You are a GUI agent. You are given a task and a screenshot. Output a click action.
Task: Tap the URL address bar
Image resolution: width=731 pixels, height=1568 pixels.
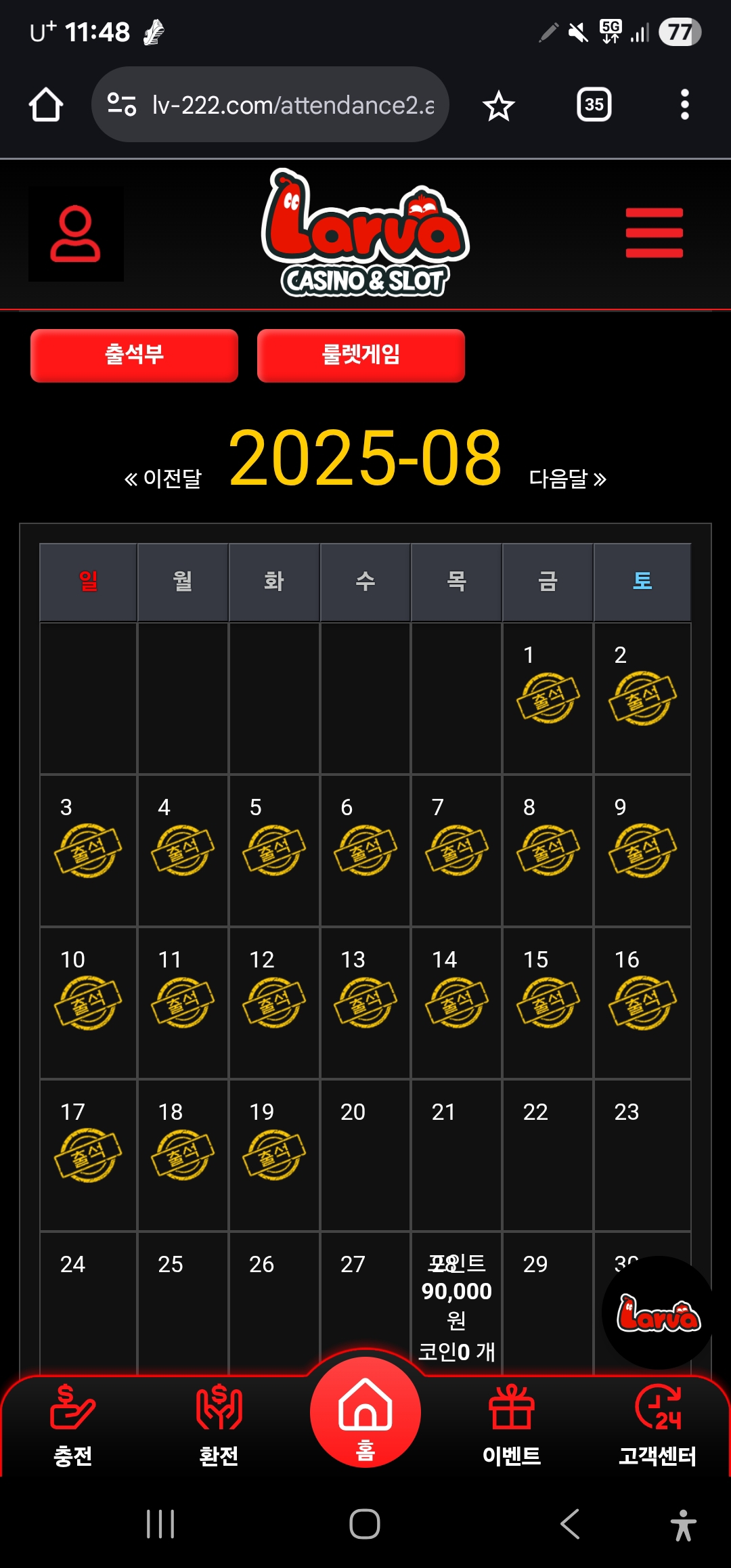tap(284, 105)
